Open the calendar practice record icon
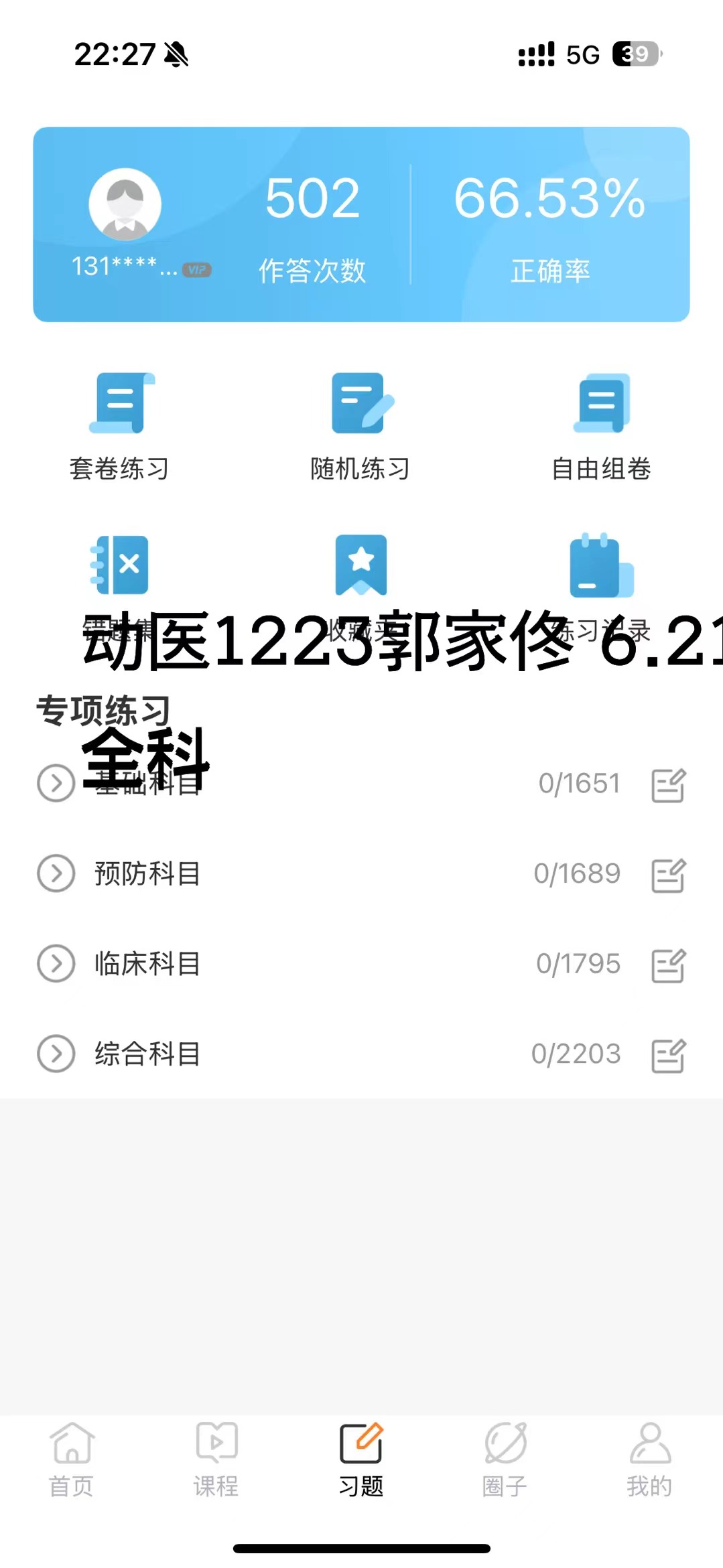The height and width of the screenshot is (1568, 723). pyautogui.click(x=601, y=565)
